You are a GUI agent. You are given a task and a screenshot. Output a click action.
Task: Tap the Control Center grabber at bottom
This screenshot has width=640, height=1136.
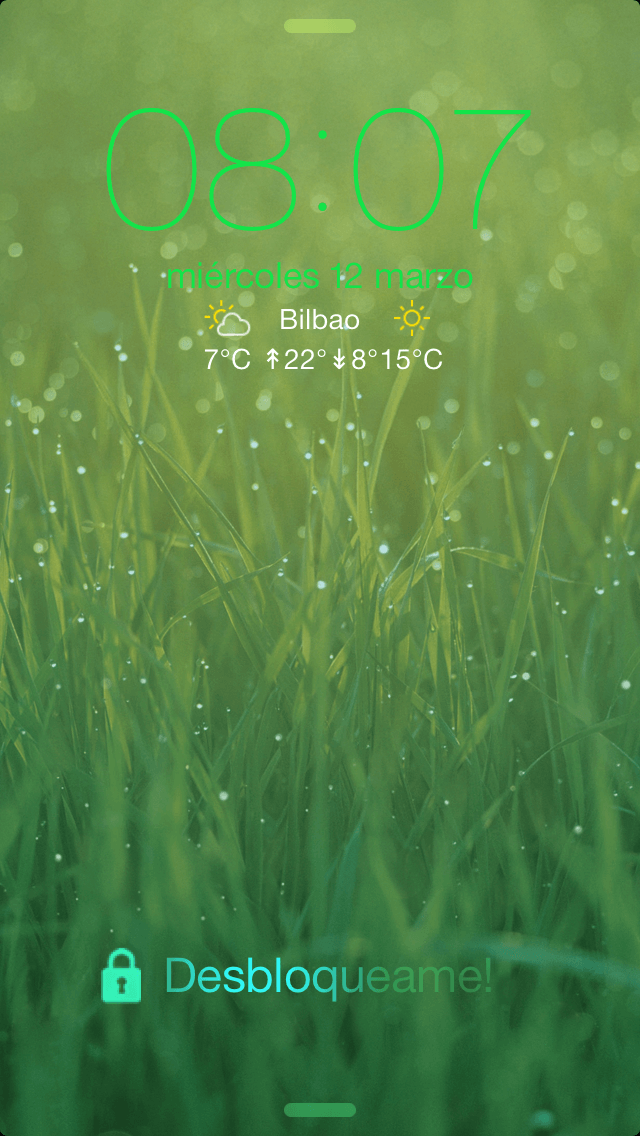[x=320, y=1109]
